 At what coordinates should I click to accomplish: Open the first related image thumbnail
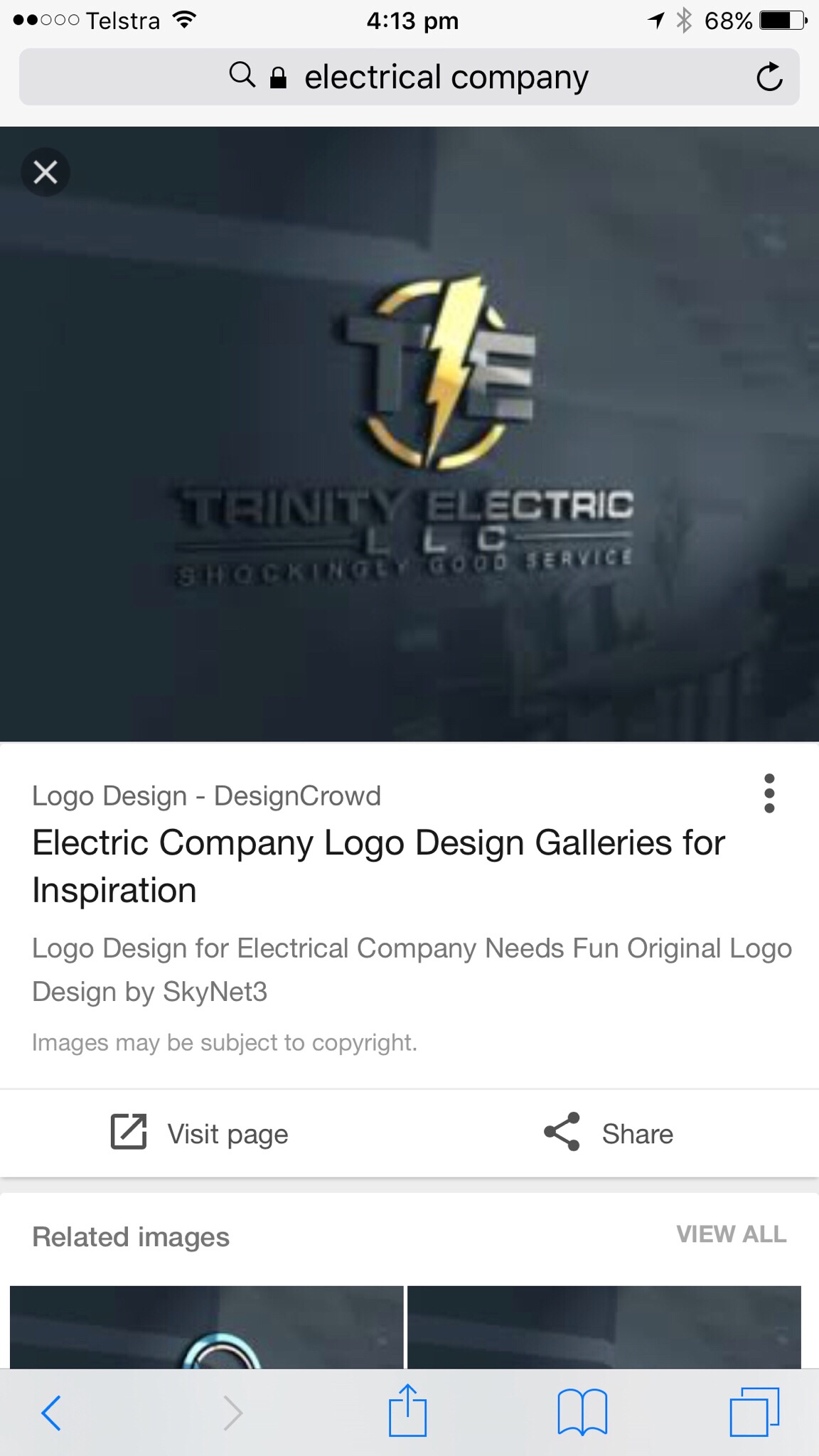[206, 1327]
